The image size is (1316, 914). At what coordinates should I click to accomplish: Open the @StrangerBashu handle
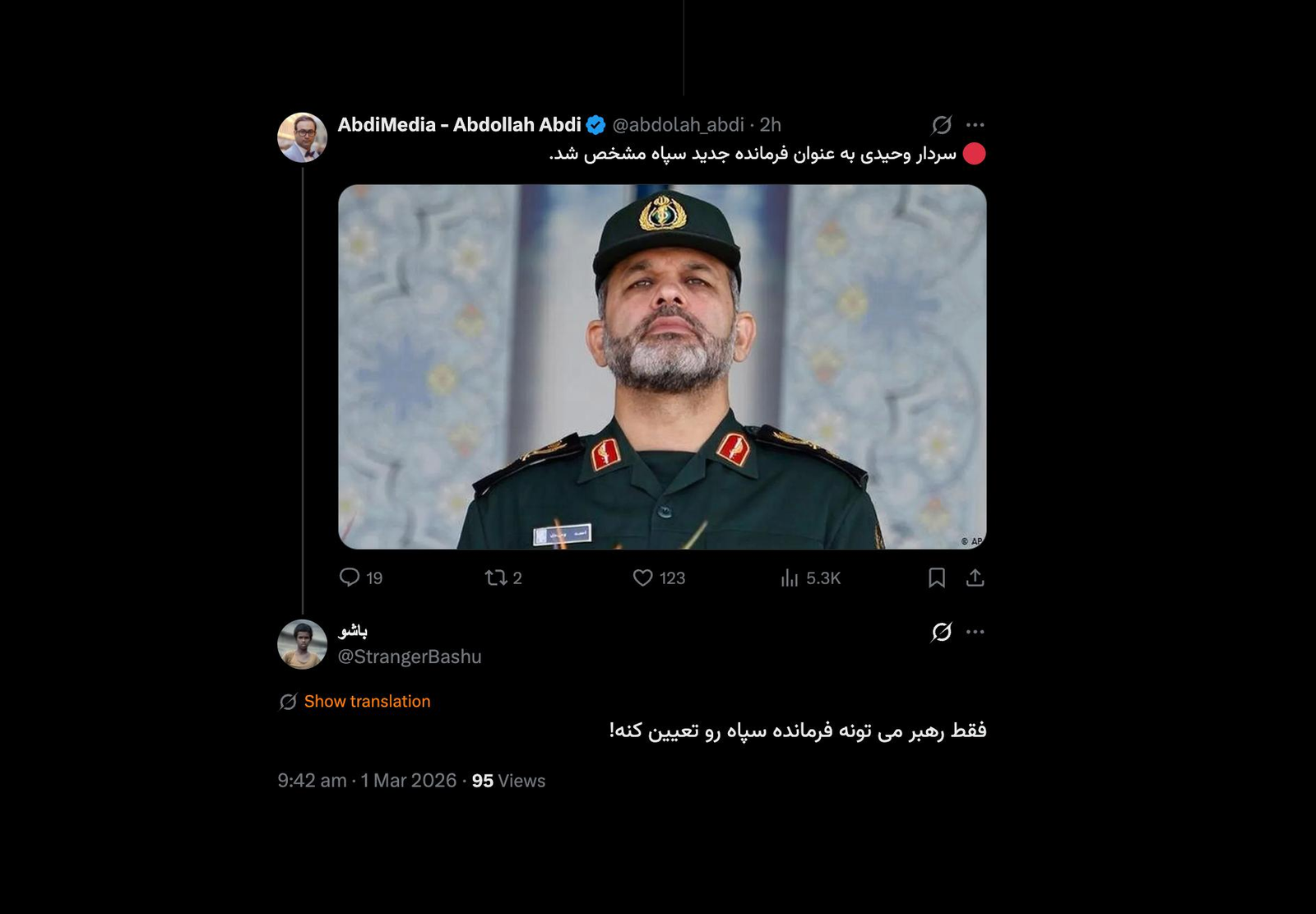tap(410, 657)
